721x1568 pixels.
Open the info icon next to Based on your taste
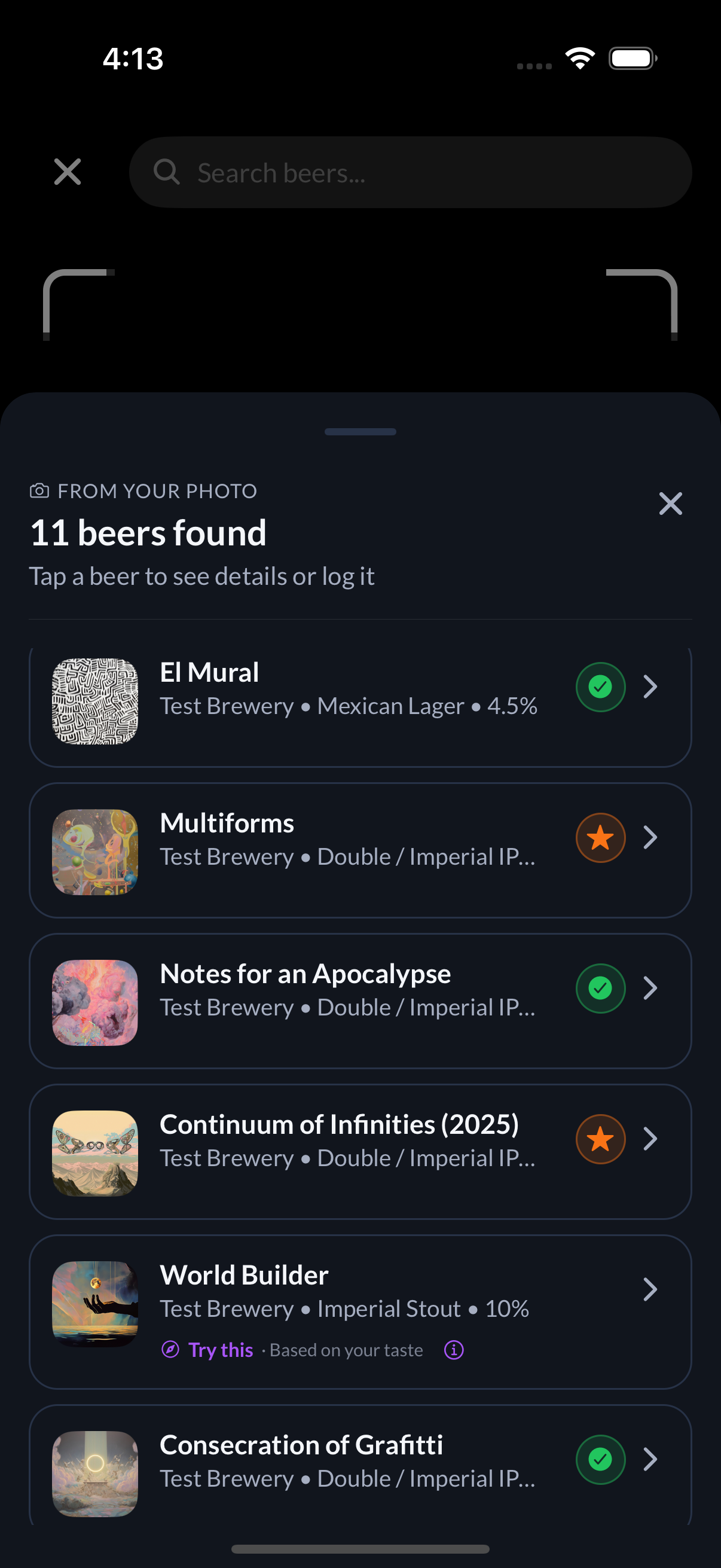coord(453,1350)
